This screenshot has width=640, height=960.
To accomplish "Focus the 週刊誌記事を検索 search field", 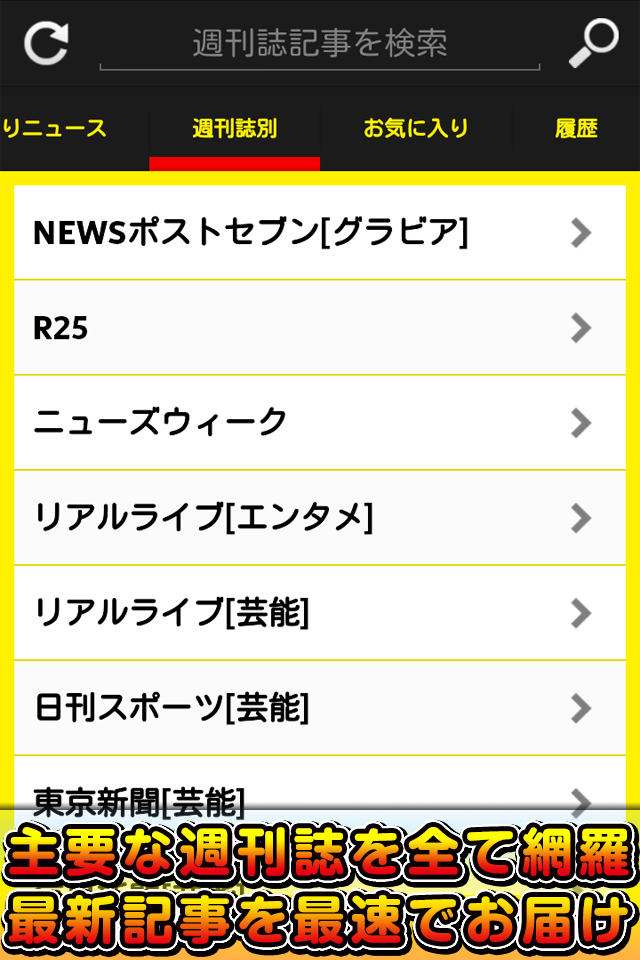I will click(x=320, y=43).
